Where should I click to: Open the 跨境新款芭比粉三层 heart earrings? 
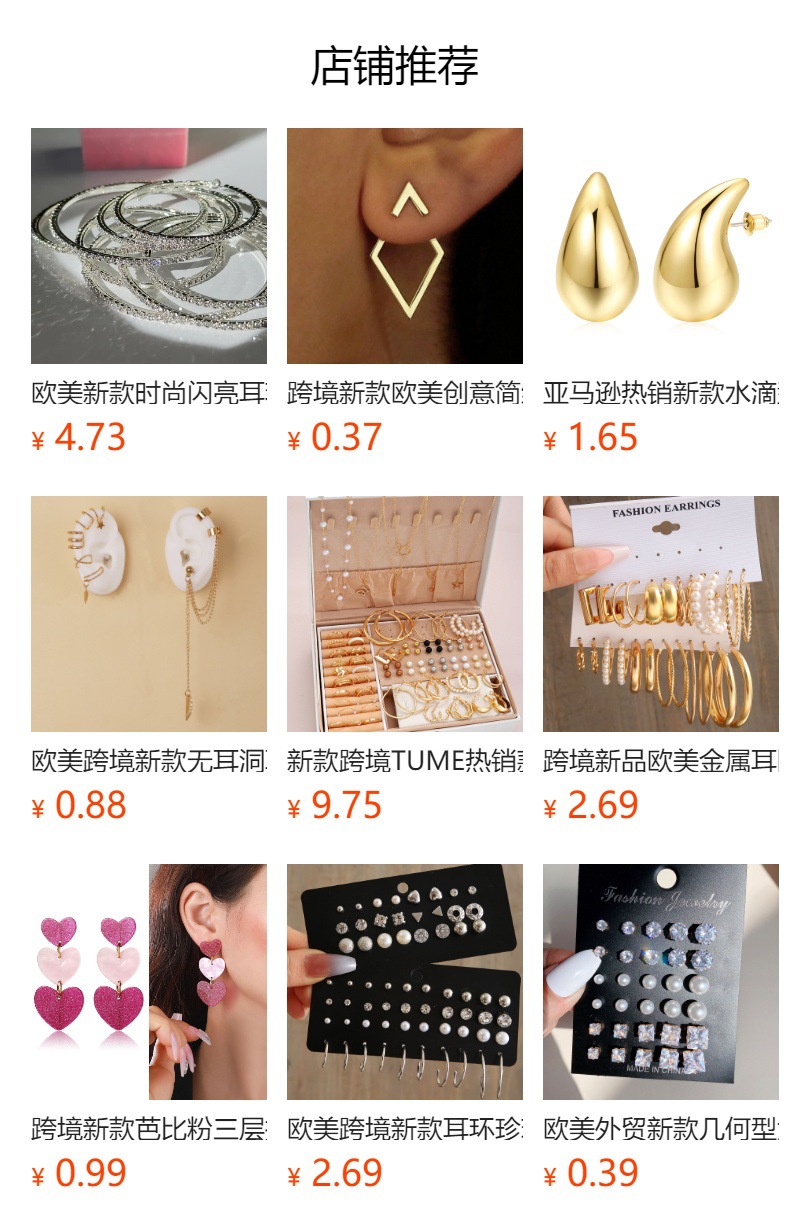tap(149, 982)
